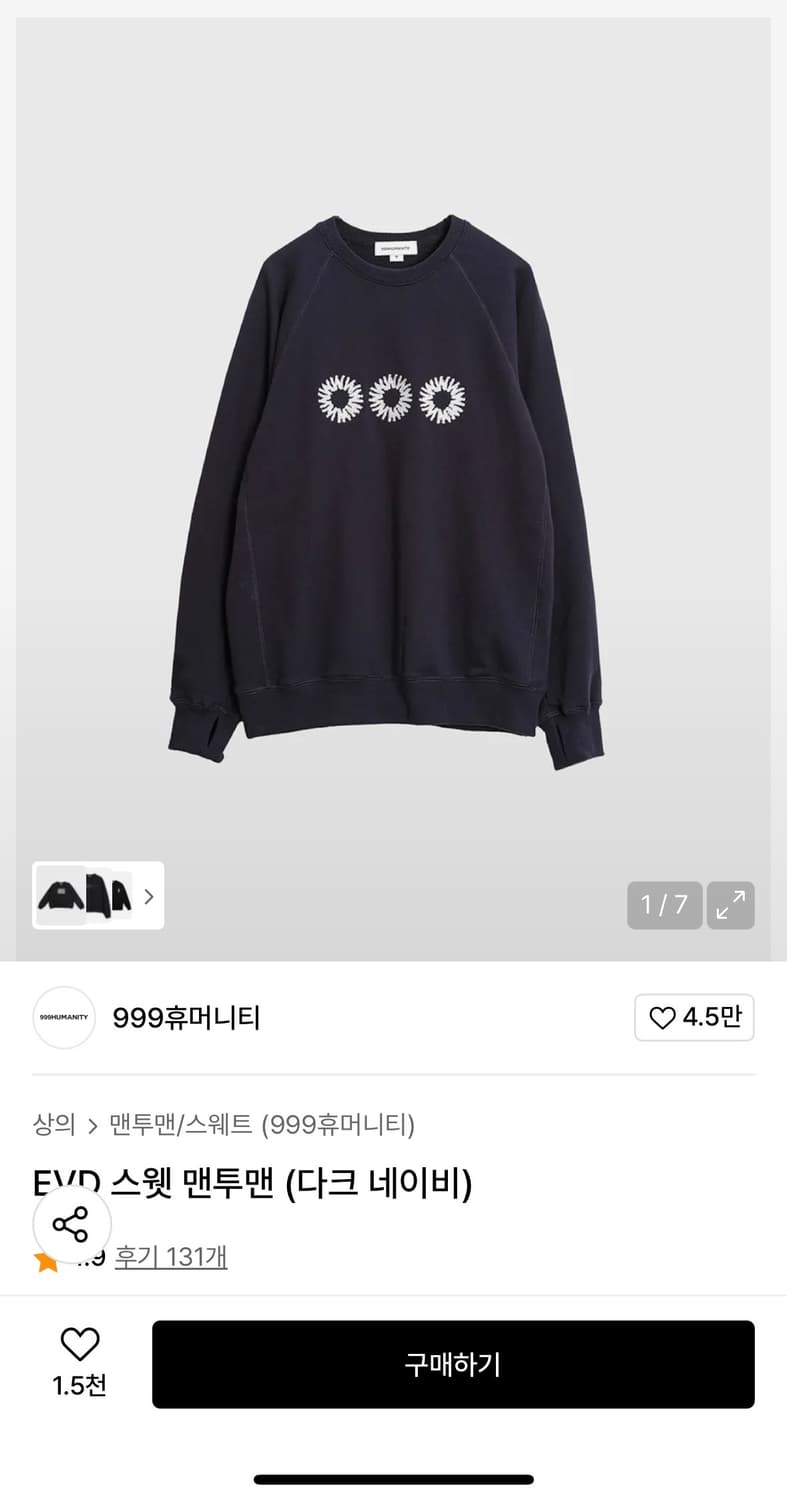Image resolution: width=787 pixels, height=1500 pixels.
Task: Expand more thumbnails with the right chevron
Action: [x=148, y=895]
